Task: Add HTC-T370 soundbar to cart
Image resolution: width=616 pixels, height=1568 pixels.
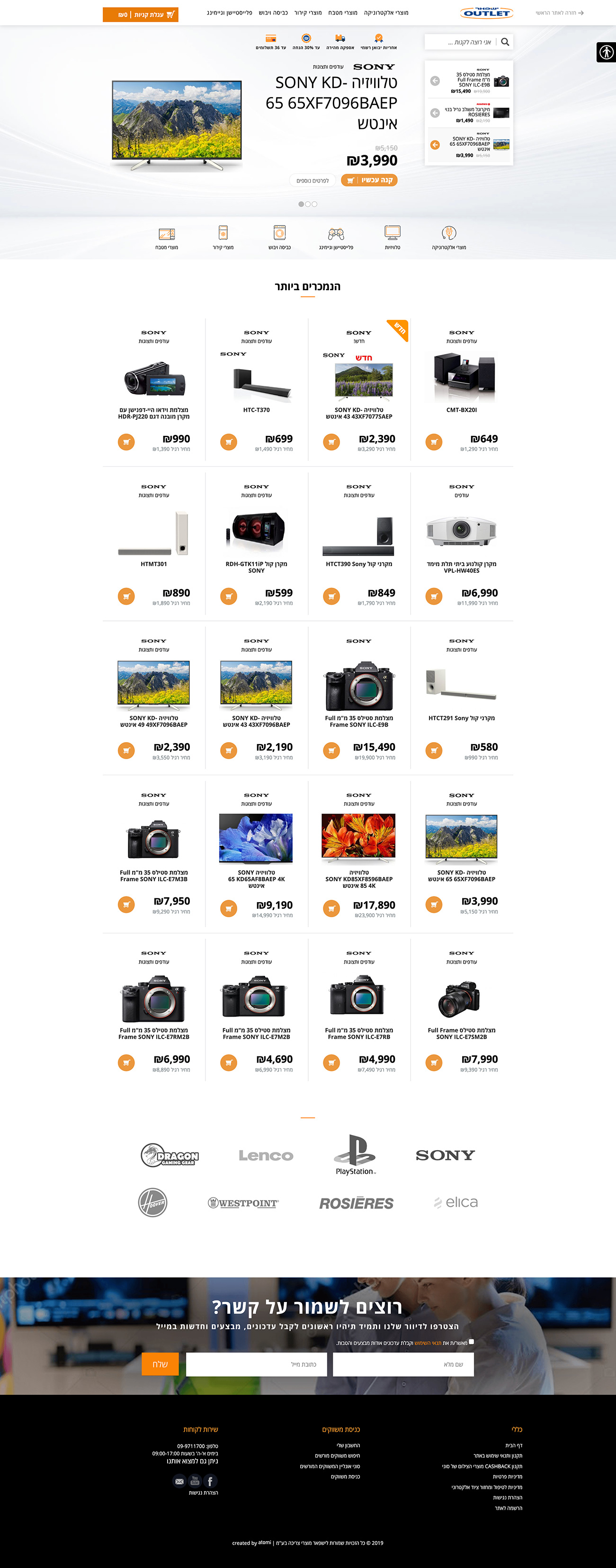Action: 229,442
